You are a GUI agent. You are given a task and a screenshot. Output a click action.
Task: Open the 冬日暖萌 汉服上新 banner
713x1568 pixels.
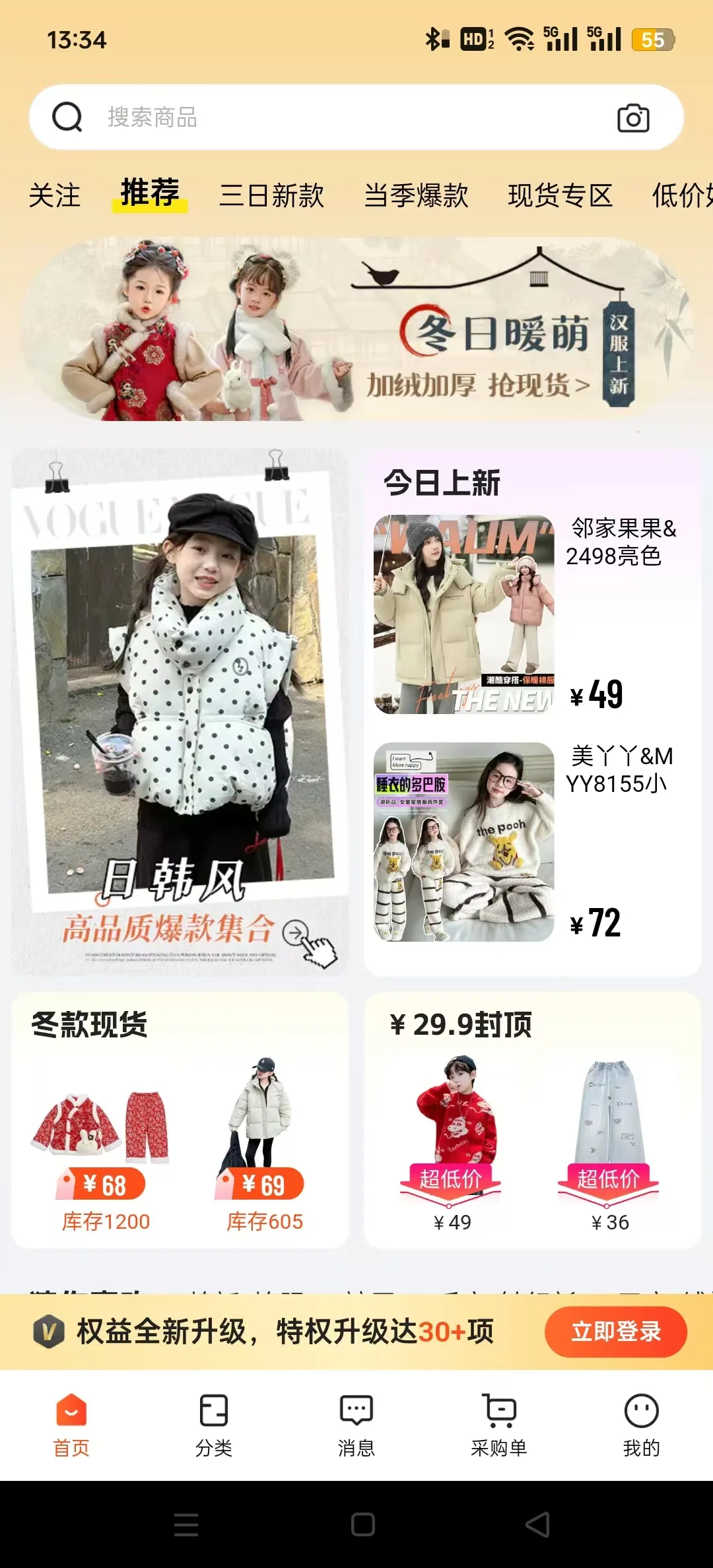click(356, 329)
